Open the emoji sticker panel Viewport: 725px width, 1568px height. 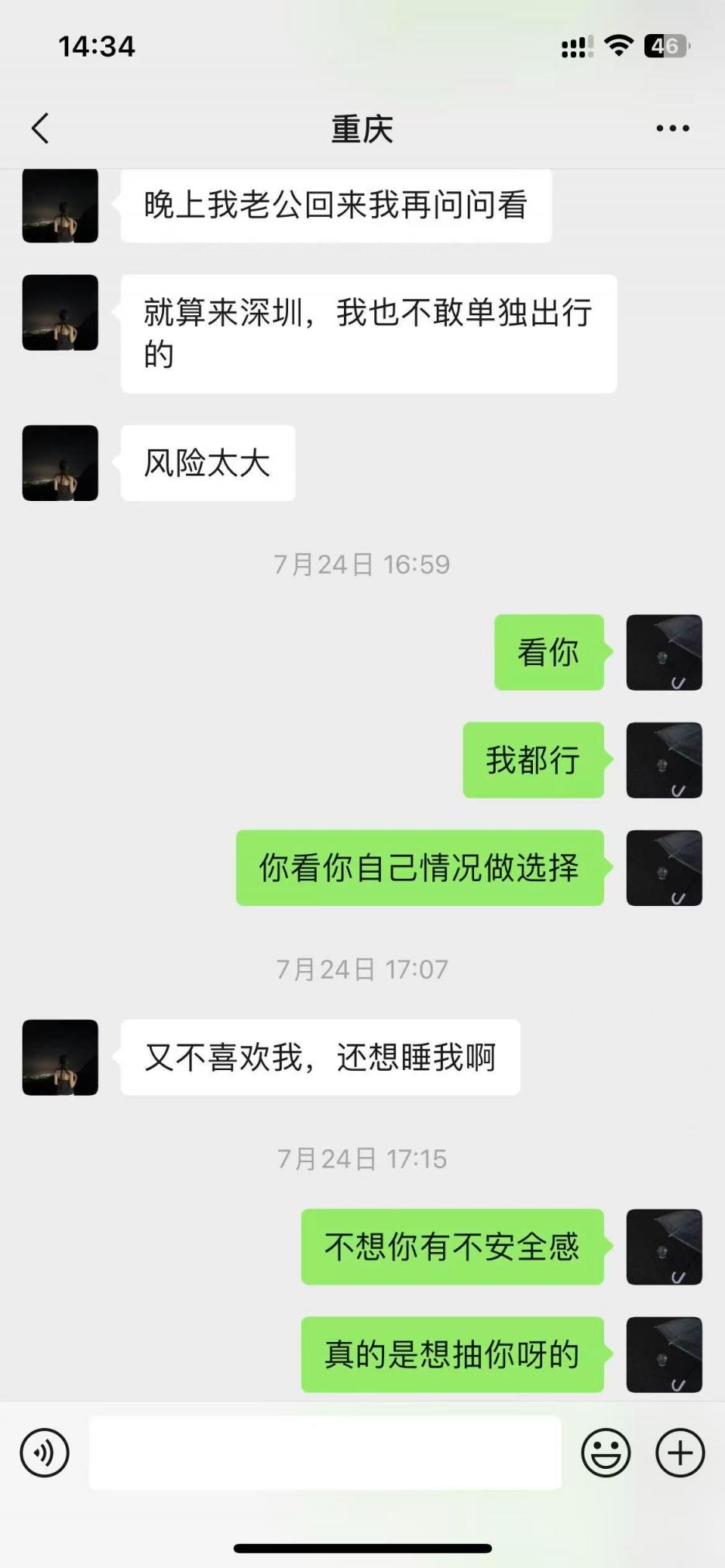(x=606, y=1453)
